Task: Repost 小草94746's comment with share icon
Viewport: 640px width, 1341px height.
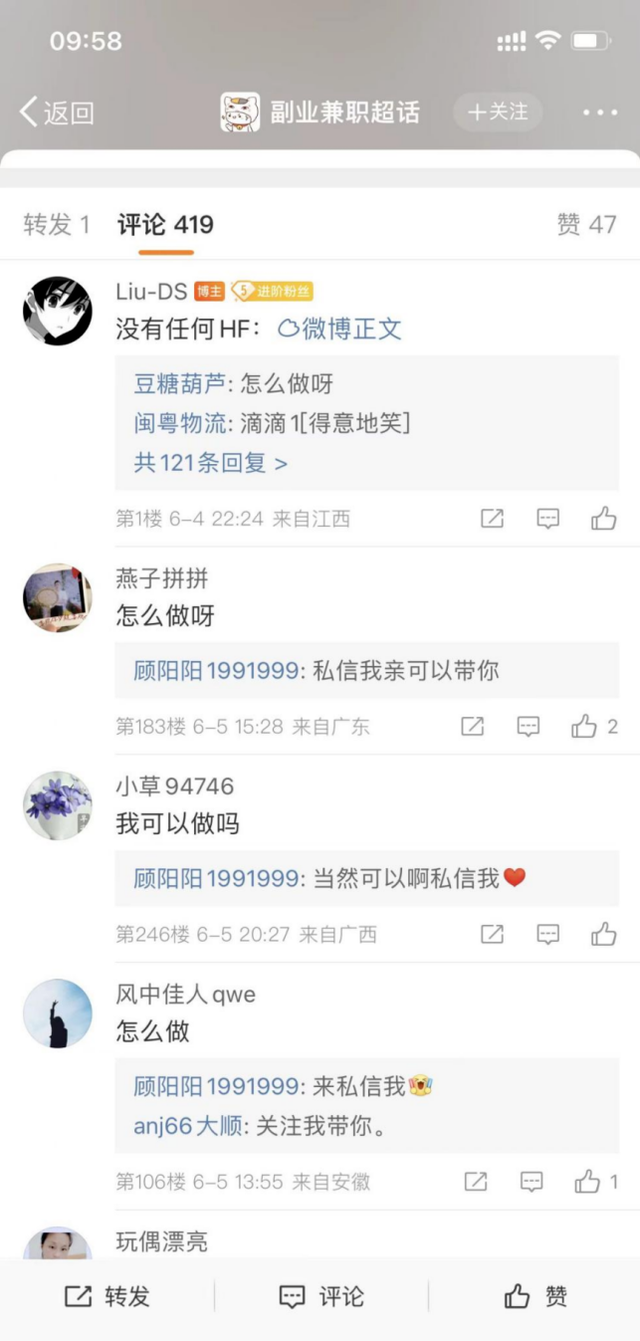Action: coord(492,934)
